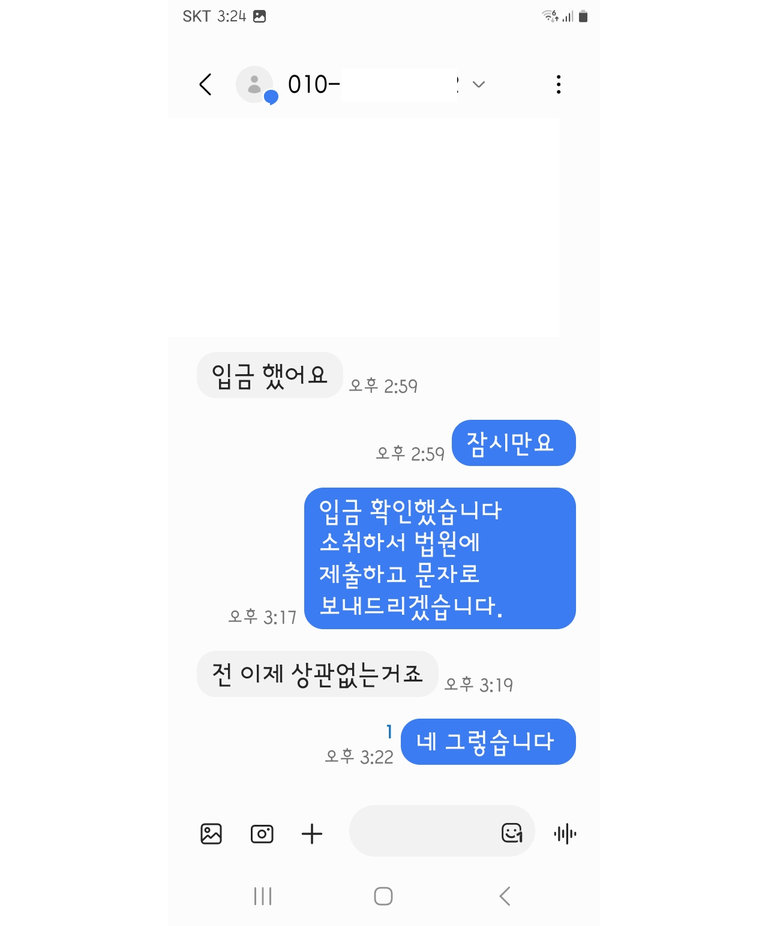Go to the home screen
This screenshot has width=768, height=926.
[x=383, y=896]
